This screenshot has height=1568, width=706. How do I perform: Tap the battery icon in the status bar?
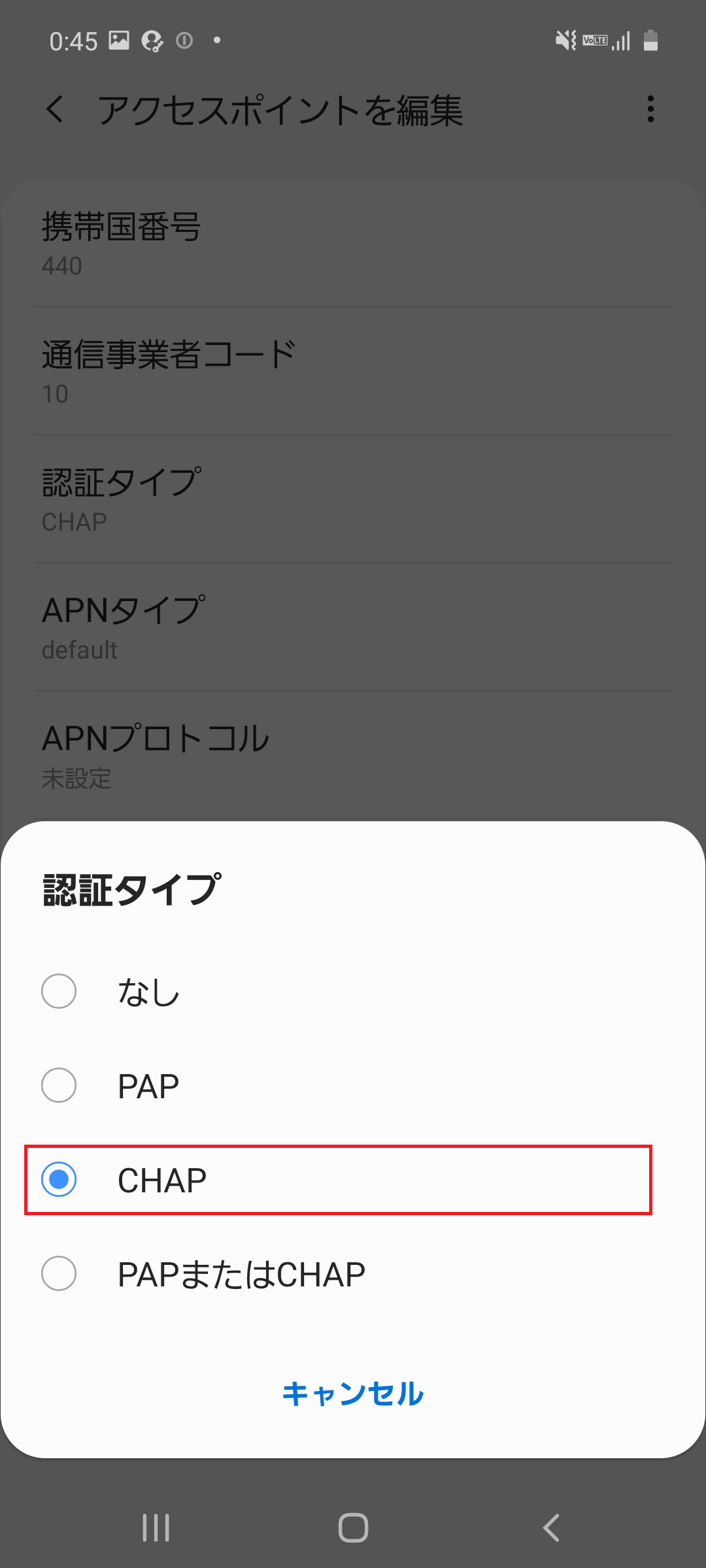coord(651,41)
